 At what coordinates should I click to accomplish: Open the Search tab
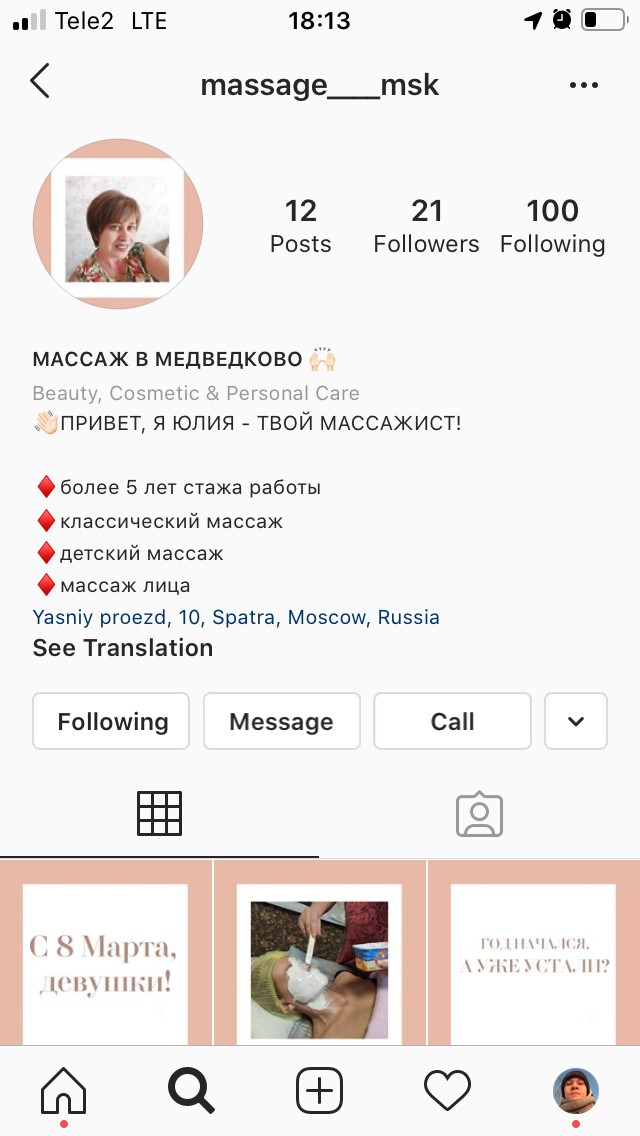(191, 1090)
